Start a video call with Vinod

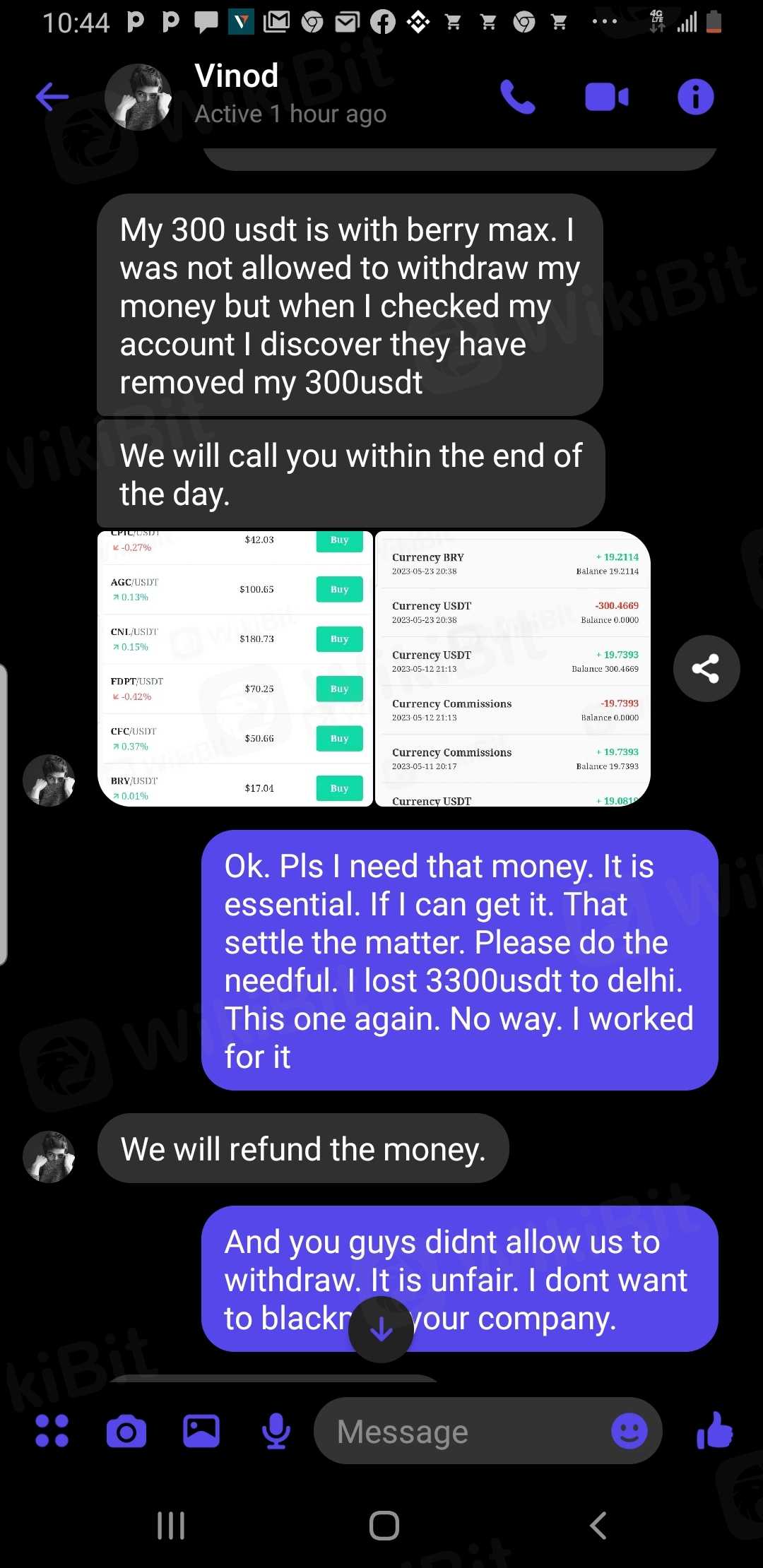pos(606,97)
